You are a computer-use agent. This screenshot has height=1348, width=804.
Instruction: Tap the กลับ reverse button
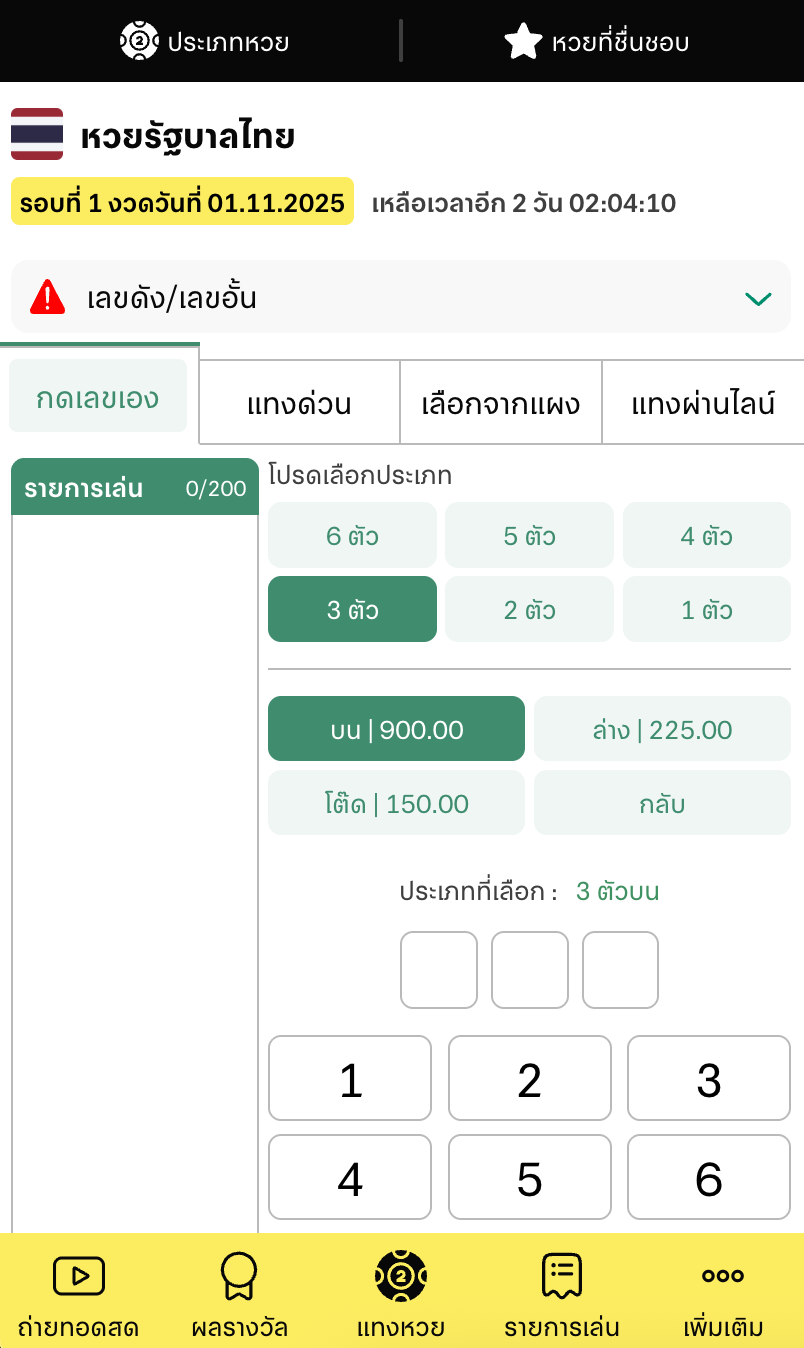click(662, 804)
